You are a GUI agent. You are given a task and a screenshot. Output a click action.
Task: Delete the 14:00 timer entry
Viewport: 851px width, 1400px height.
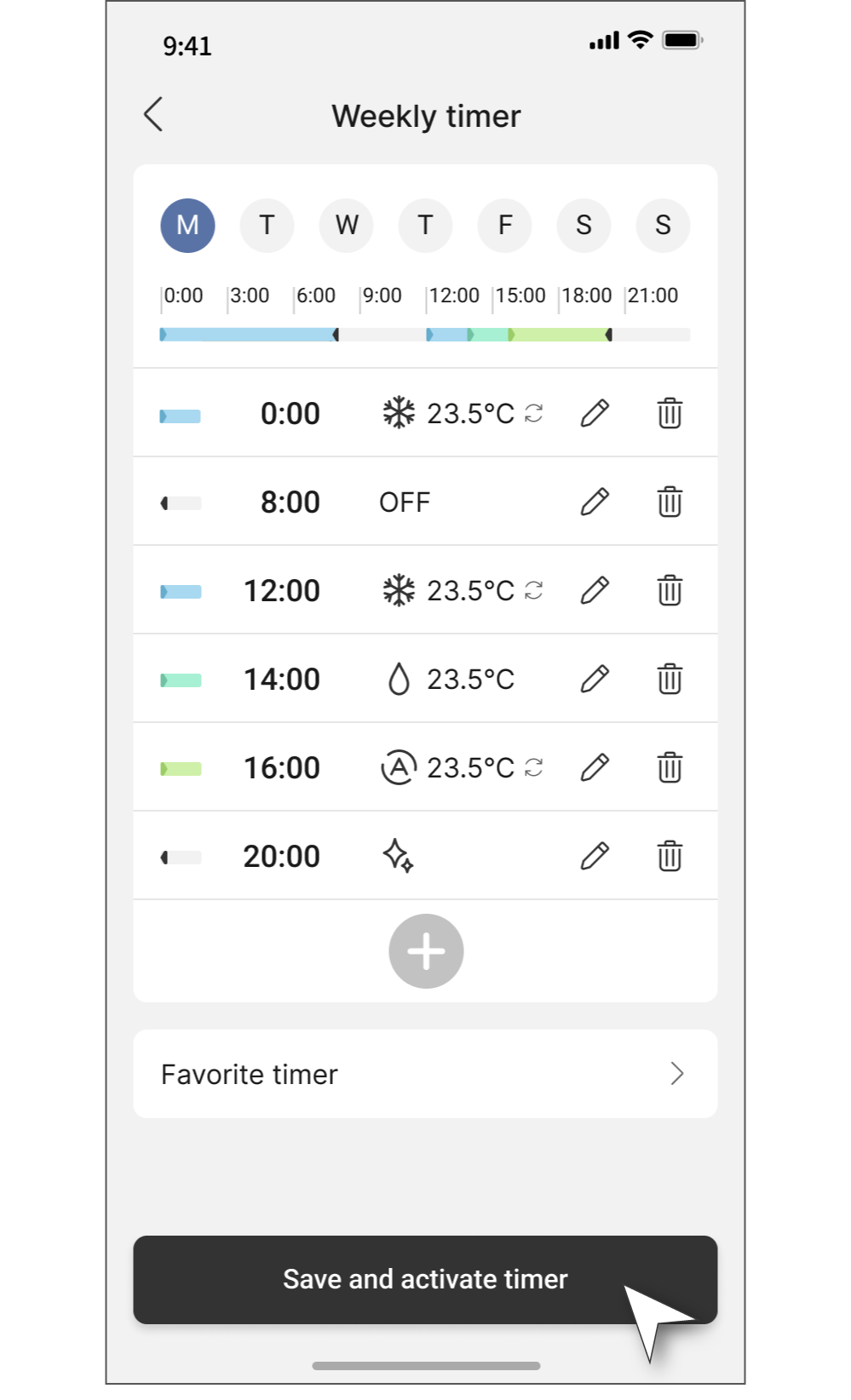(x=670, y=680)
